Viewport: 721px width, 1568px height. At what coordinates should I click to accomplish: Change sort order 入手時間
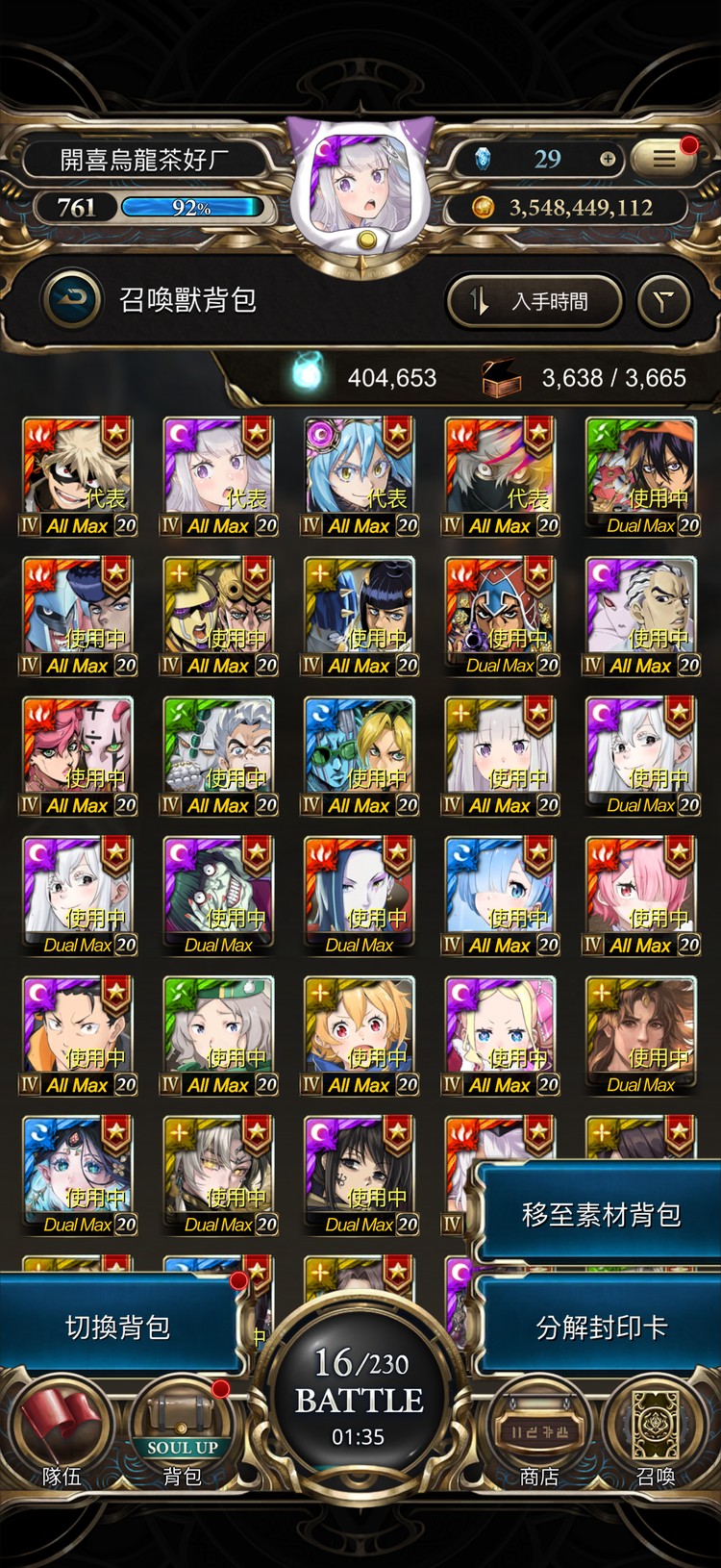pyautogui.click(x=535, y=302)
